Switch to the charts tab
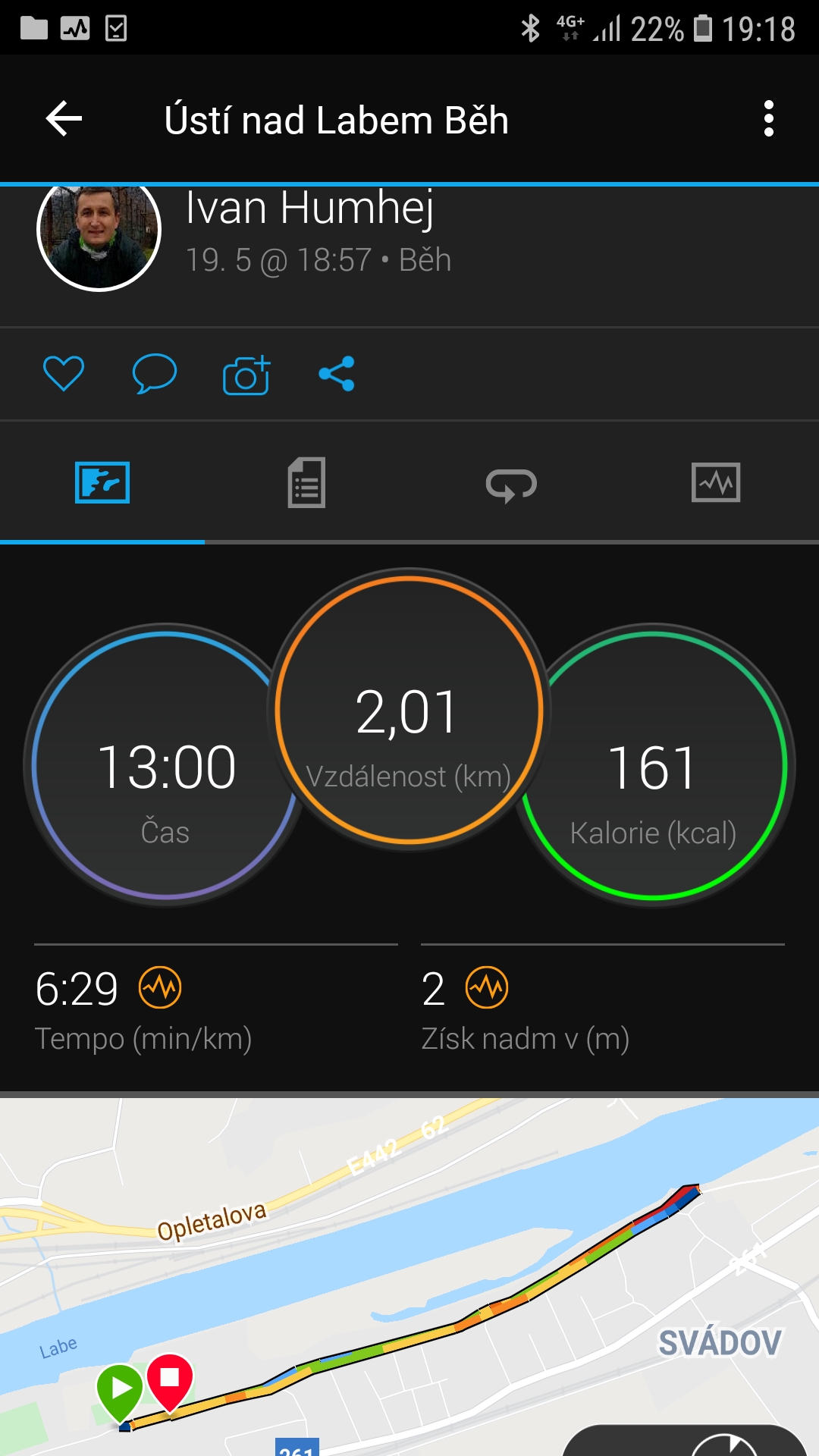The width and height of the screenshot is (819, 1456). tap(716, 482)
